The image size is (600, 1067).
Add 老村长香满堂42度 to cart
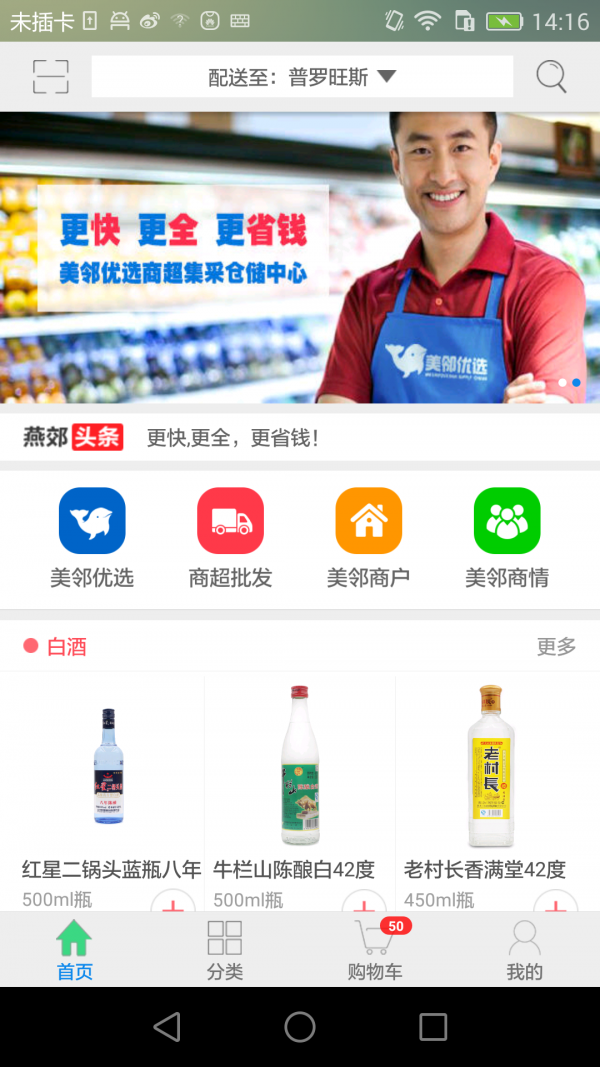(555, 903)
